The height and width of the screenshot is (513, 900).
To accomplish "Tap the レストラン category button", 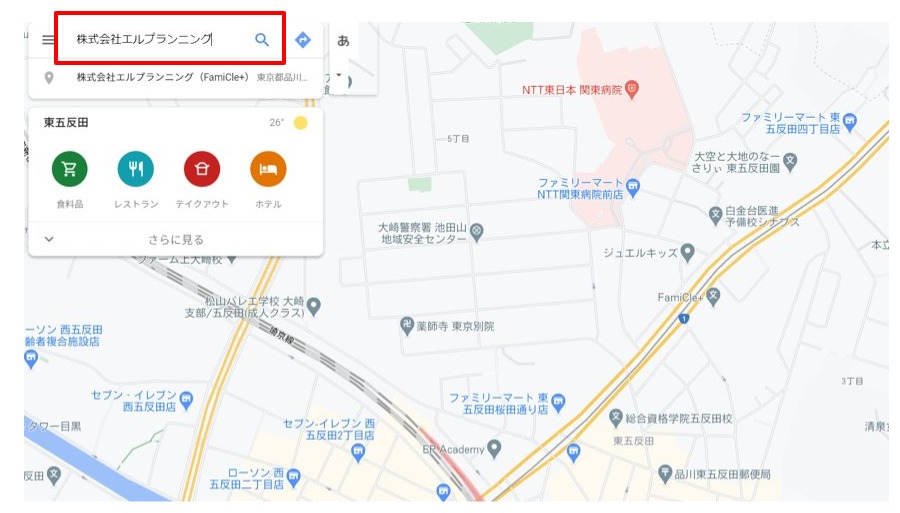I will pyautogui.click(x=136, y=170).
